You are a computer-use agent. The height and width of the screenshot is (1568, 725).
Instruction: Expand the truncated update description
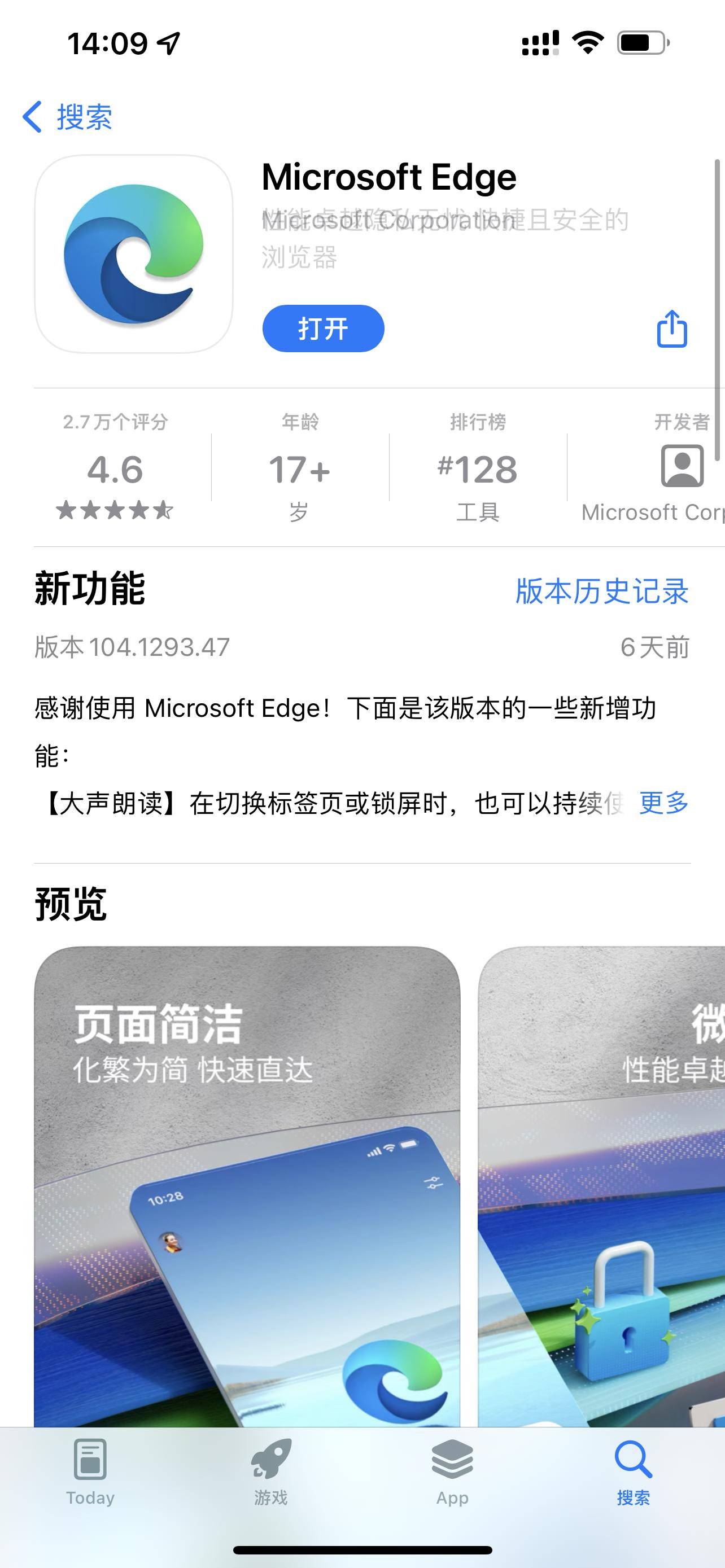coord(663,805)
